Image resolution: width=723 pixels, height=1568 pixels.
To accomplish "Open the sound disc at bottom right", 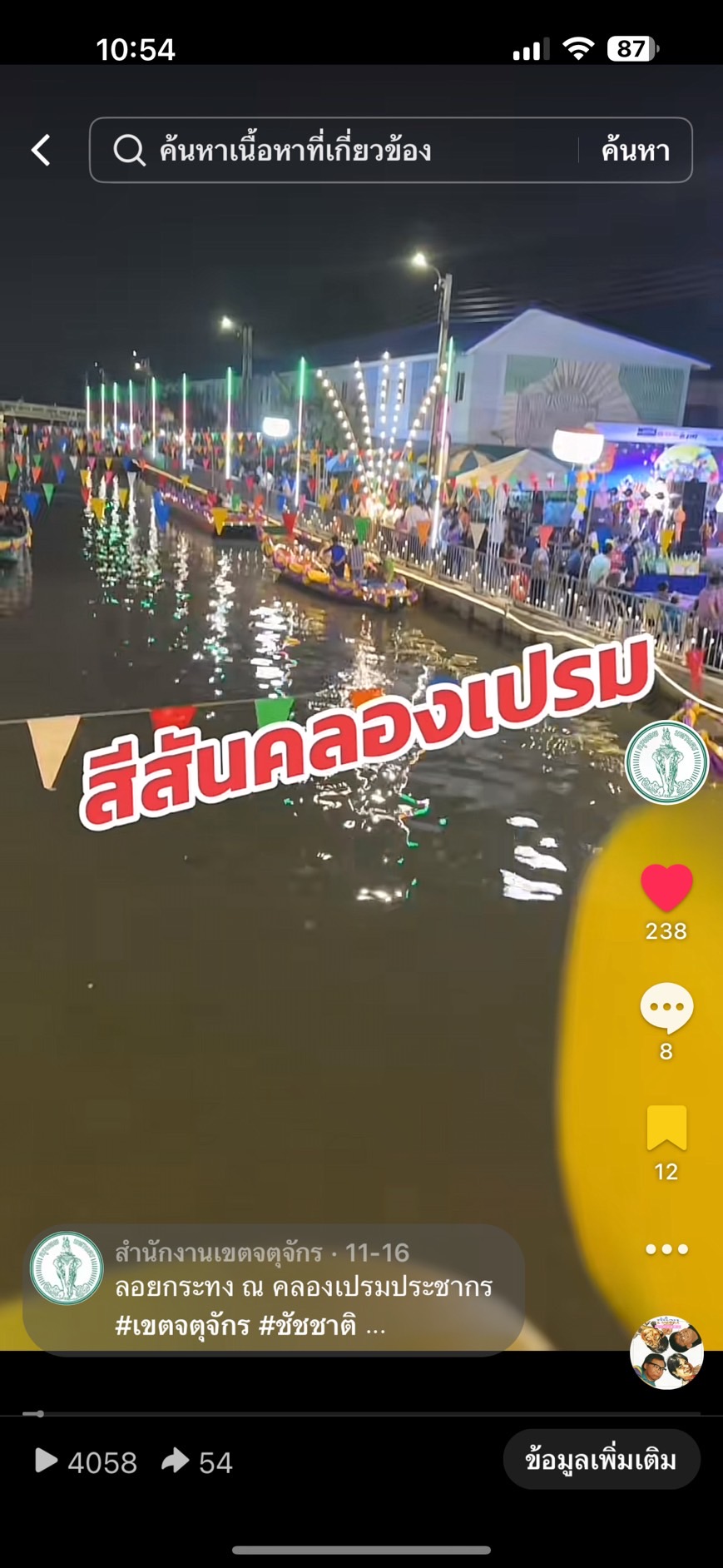I will [x=666, y=1353].
